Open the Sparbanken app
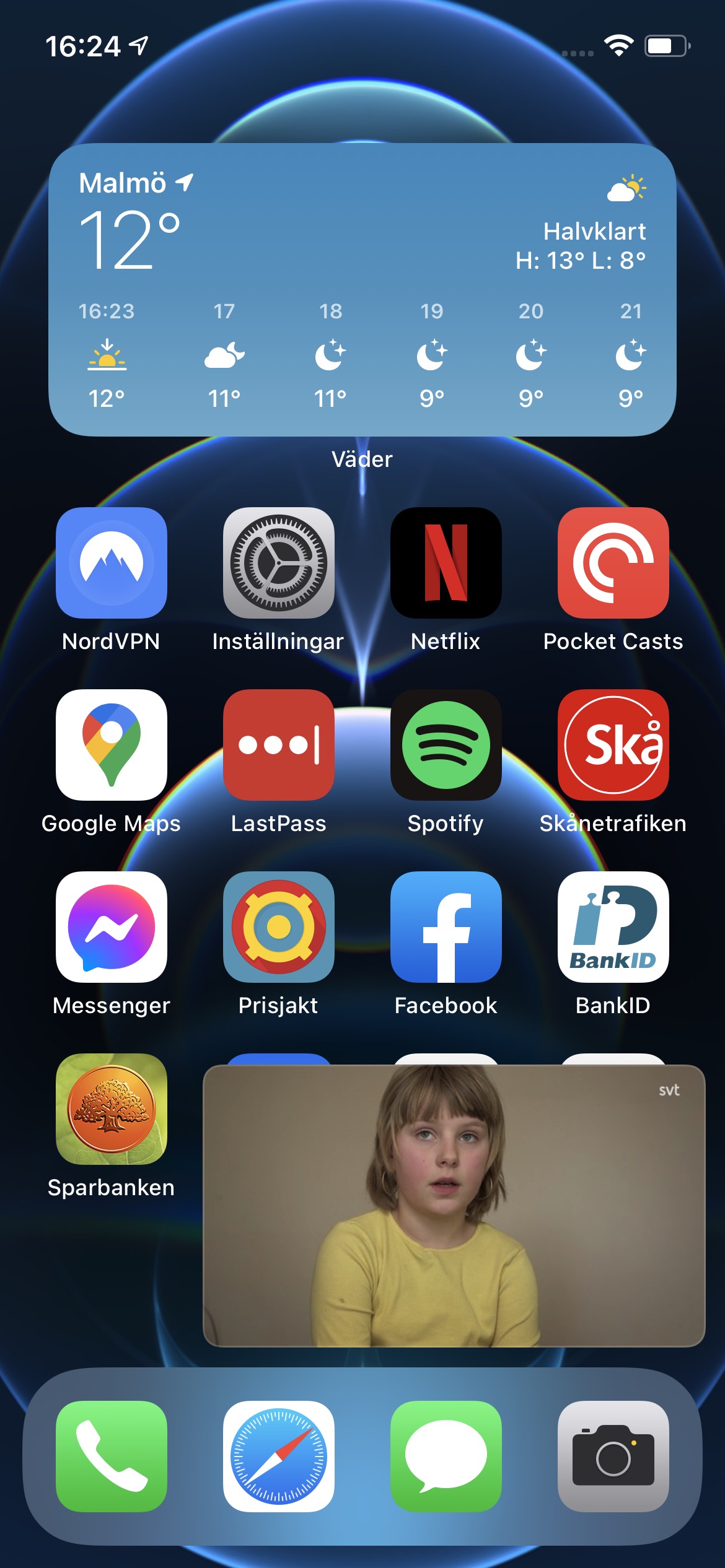 [112, 1109]
